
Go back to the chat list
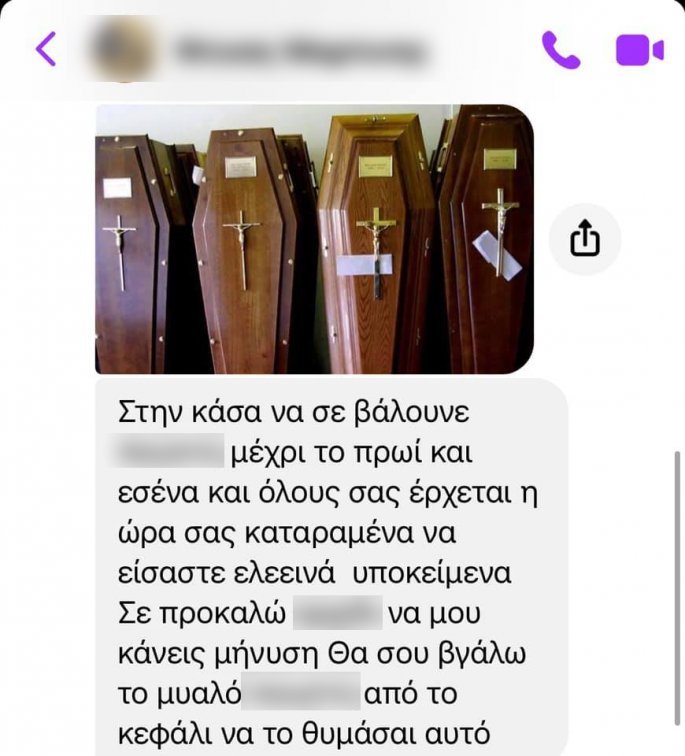point(45,48)
